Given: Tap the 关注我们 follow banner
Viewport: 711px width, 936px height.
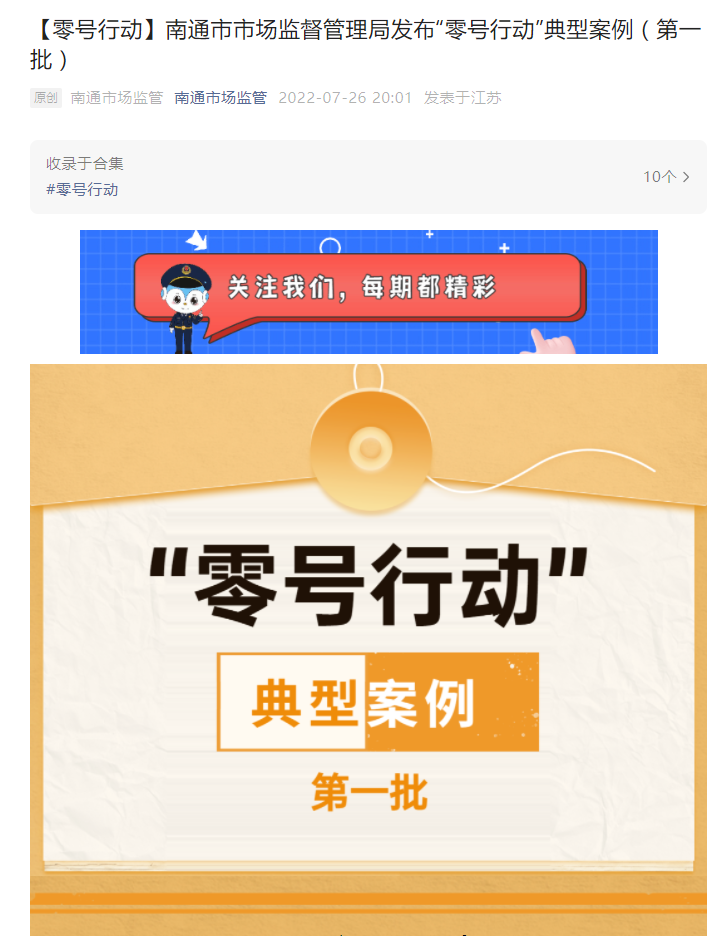Looking at the screenshot, I should pos(368,292).
